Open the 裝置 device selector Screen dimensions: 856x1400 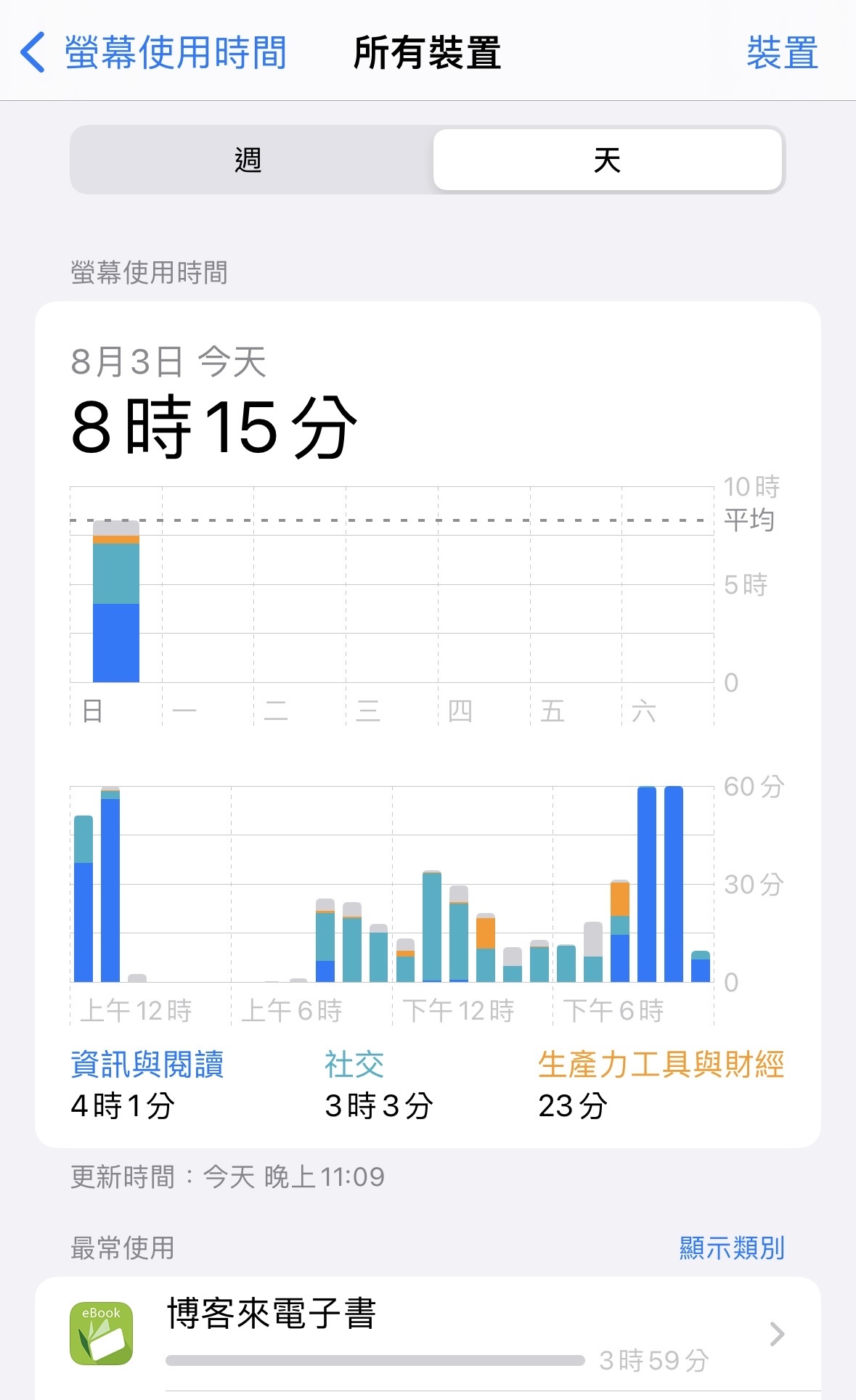(x=782, y=53)
